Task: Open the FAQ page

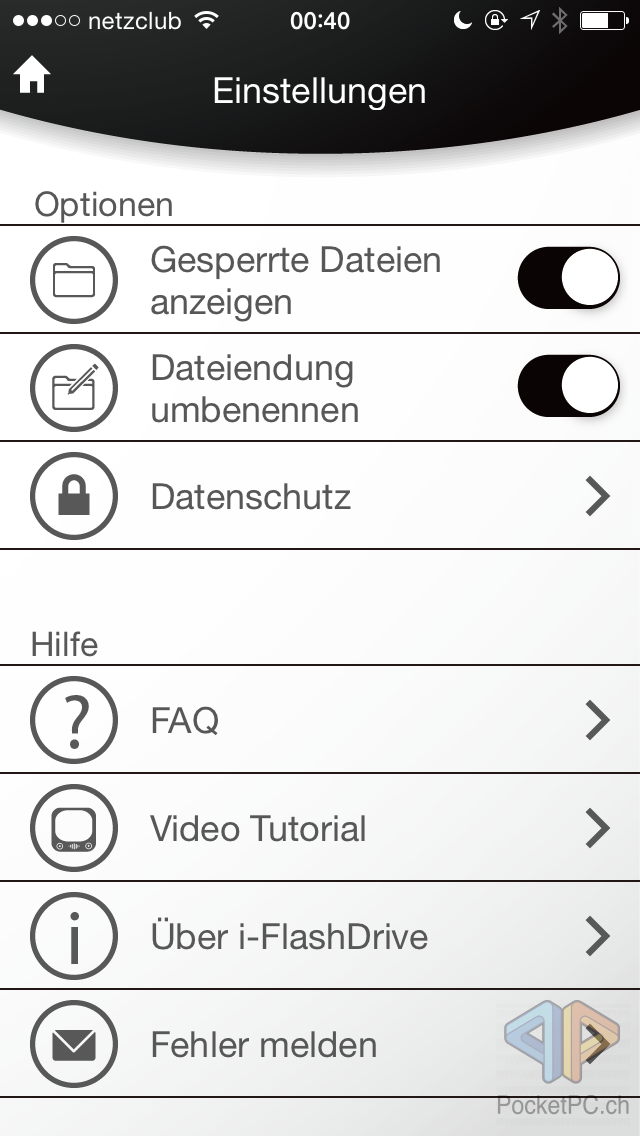Action: 320,720
